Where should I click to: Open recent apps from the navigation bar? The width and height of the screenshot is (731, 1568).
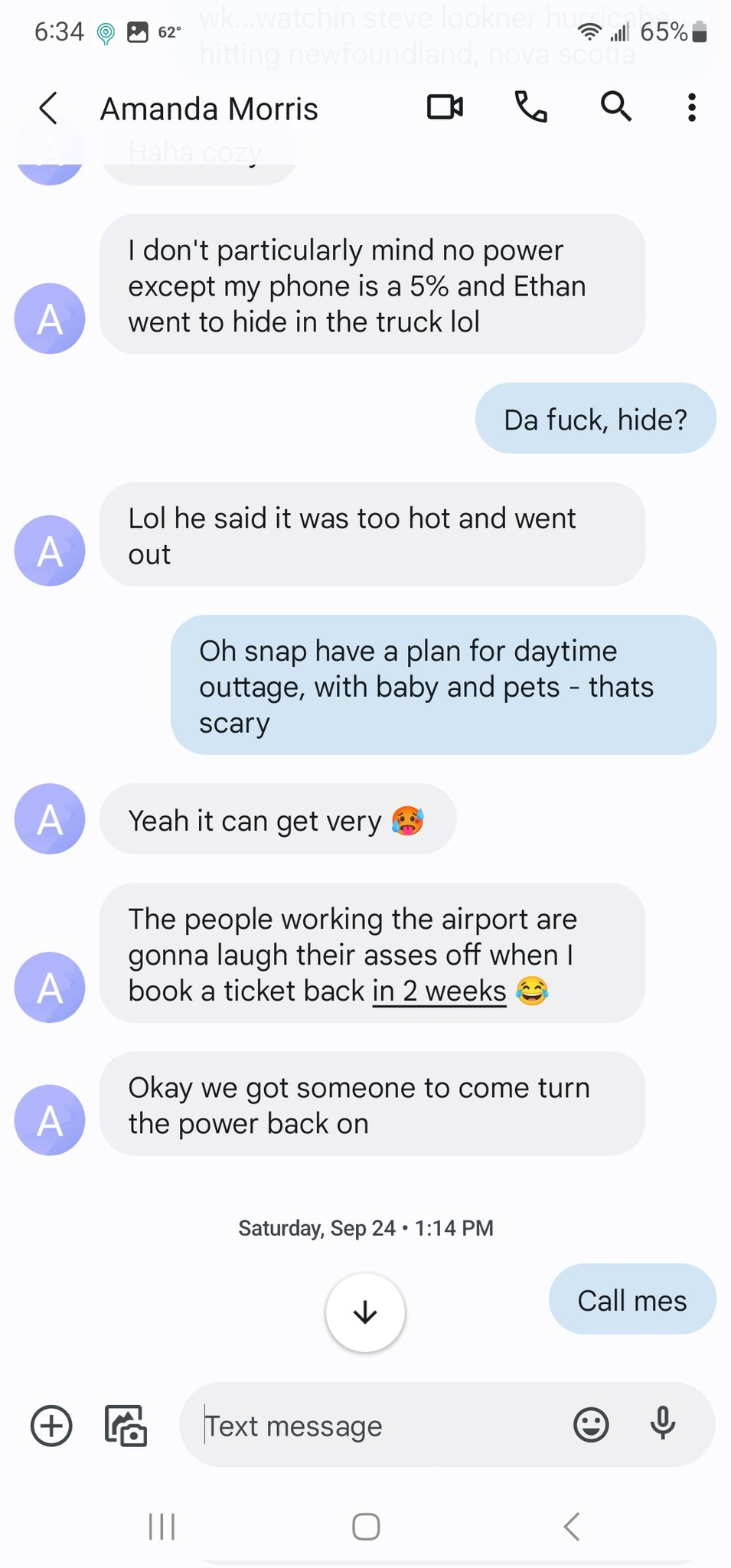[x=162, y=1527]
